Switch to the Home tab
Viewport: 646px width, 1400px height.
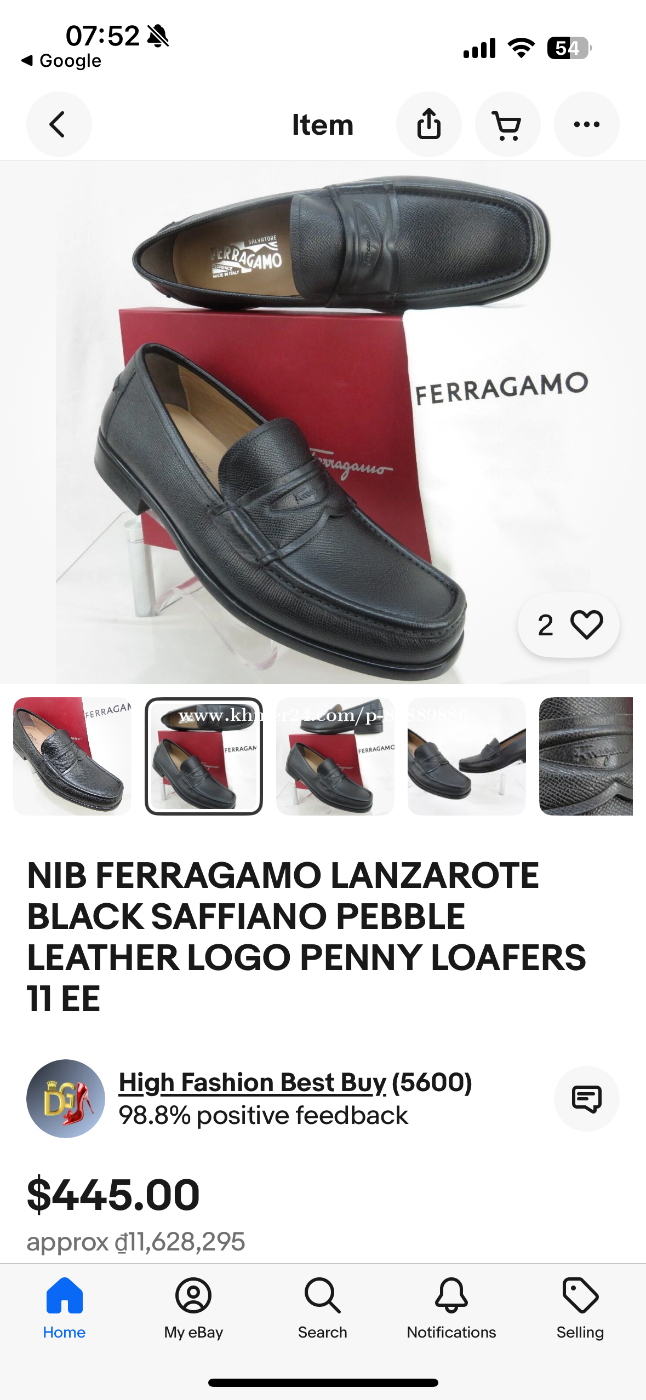click(x=64, y=1309)
